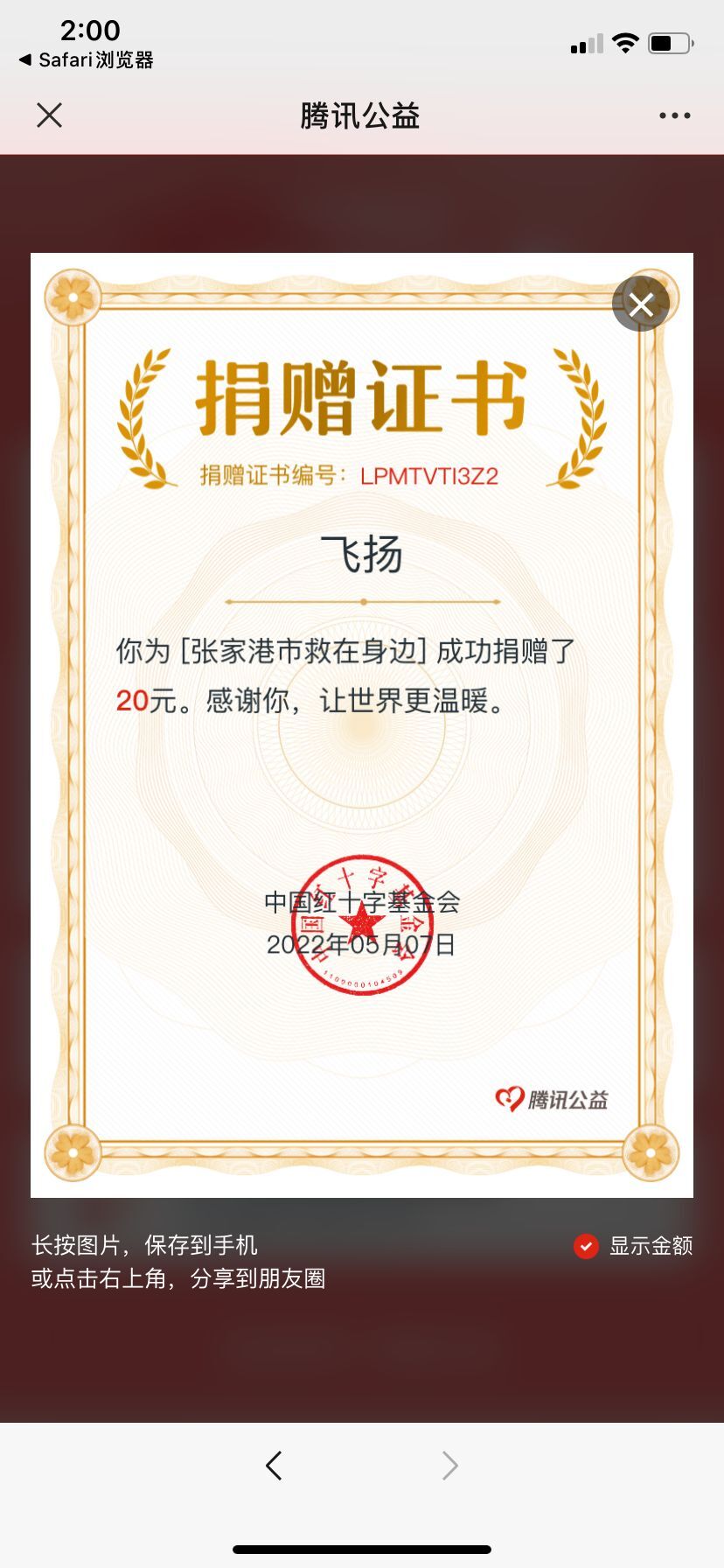Dismiss the donation certificate overlay
This screenshot has height=1568, width=724.
tap(641, 304)
